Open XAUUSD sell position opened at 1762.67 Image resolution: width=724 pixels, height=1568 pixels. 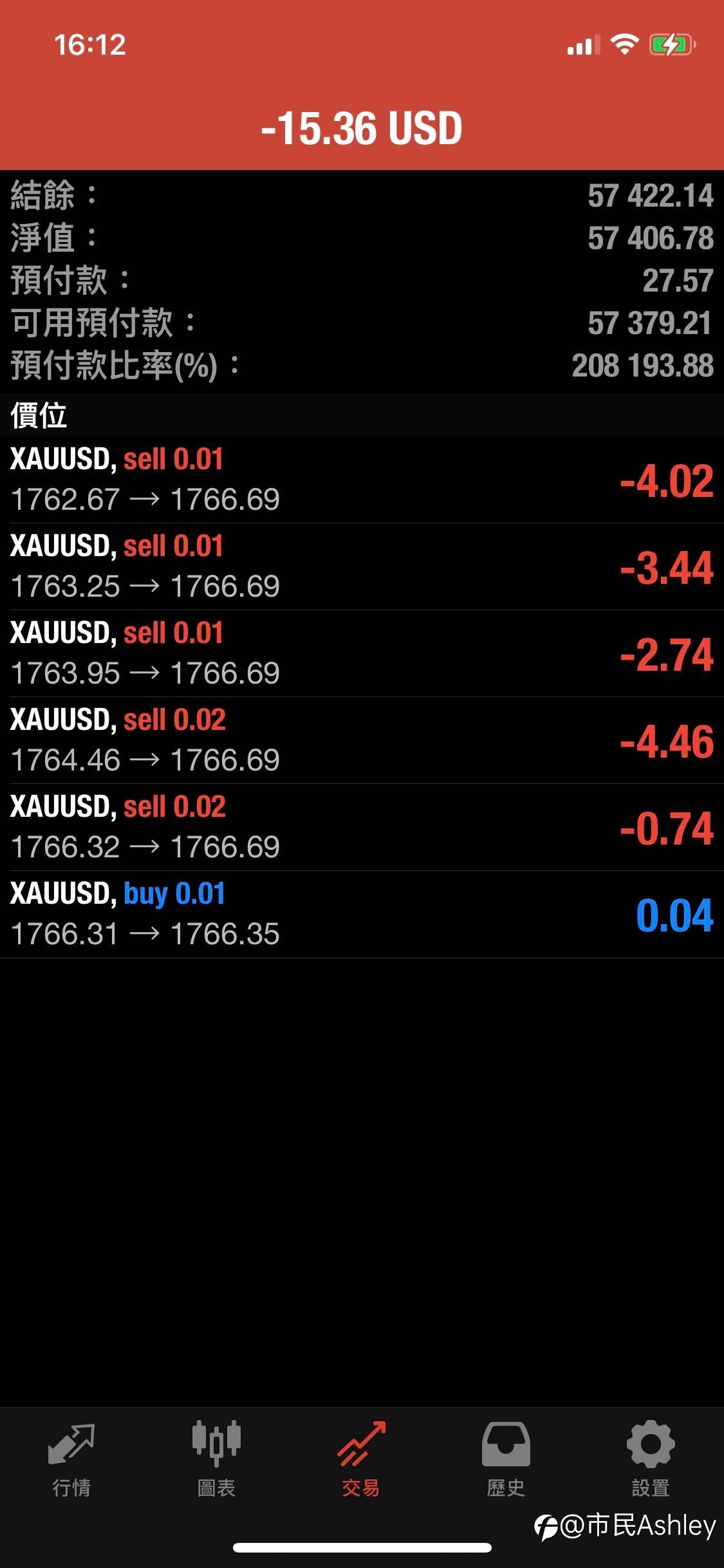tap(362, 480)
